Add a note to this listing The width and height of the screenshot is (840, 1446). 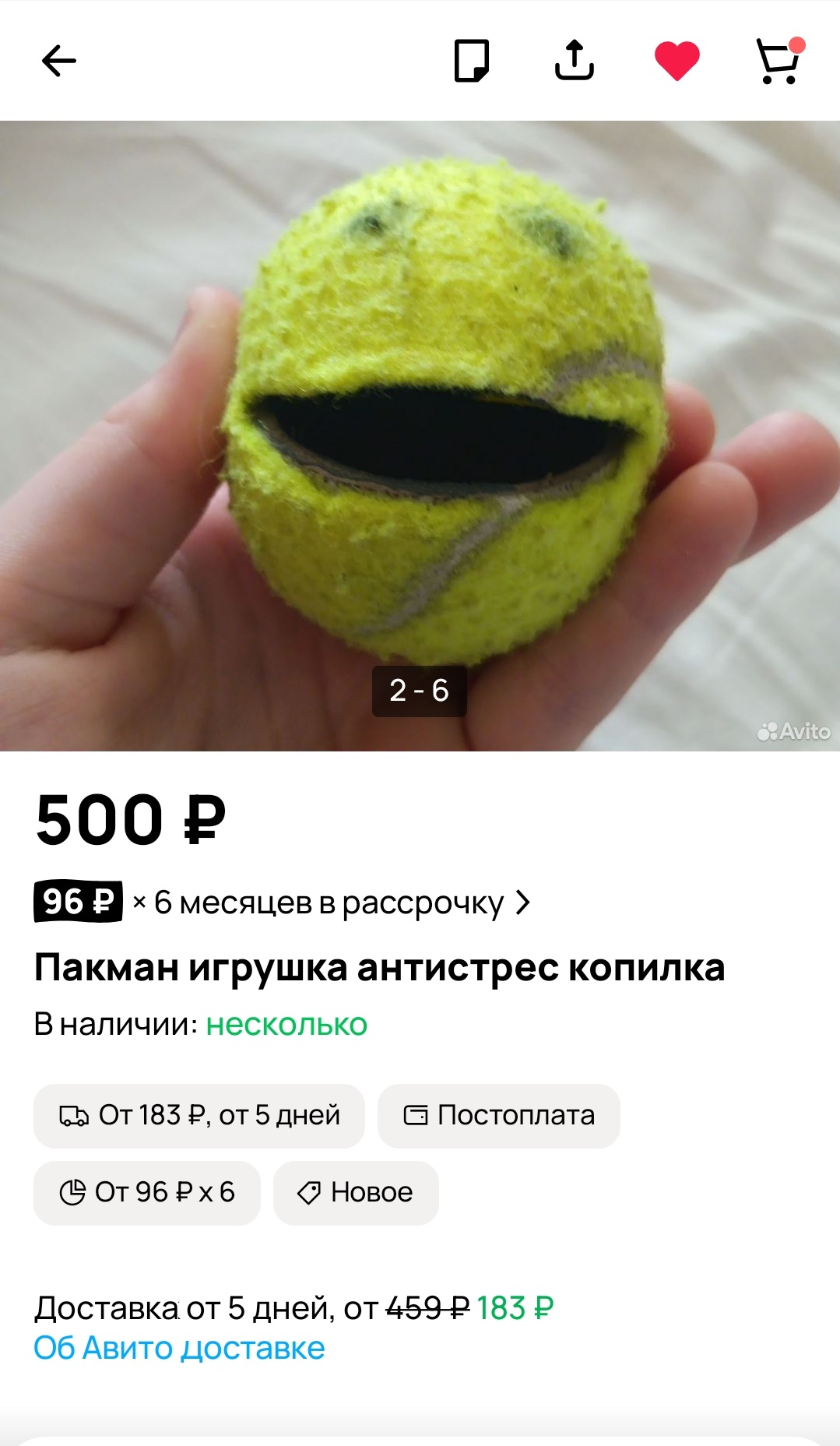click(x=471, y=61)
